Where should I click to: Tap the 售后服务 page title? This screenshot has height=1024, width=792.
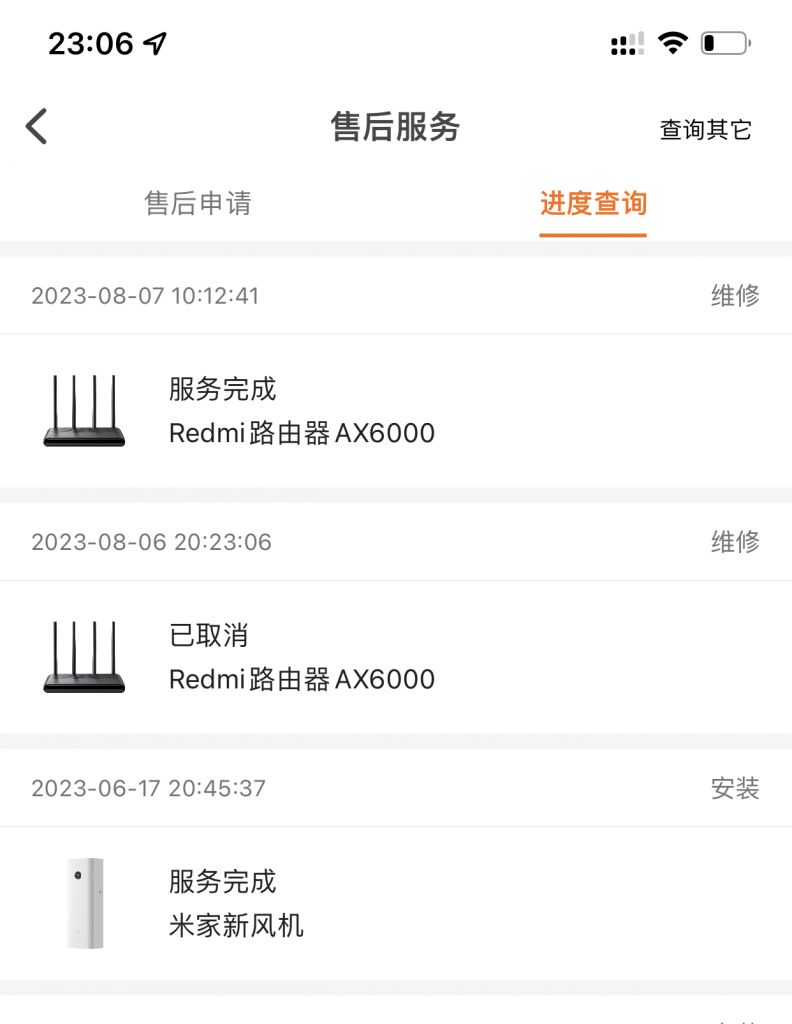(x=396, y=127)
